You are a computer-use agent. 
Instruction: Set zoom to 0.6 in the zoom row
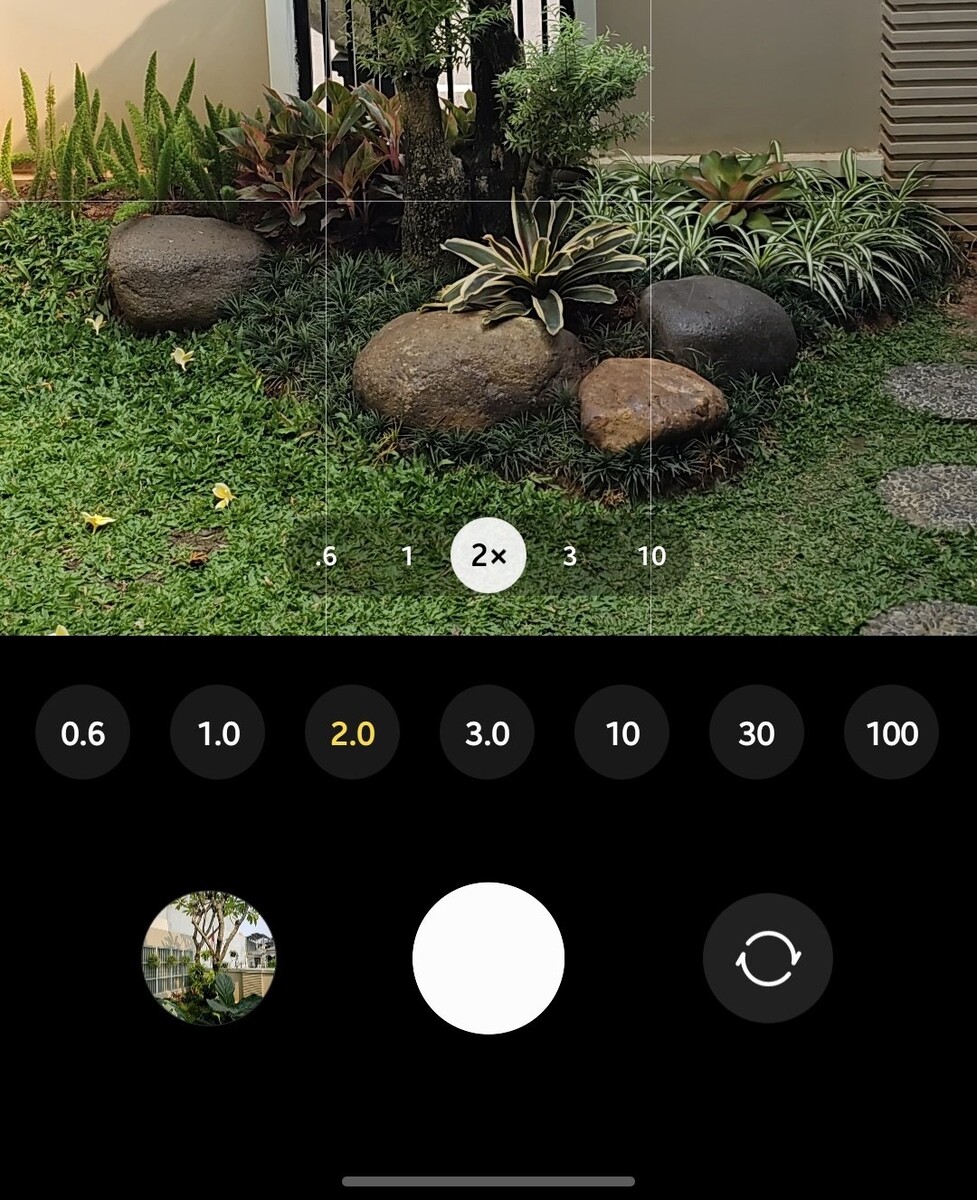point(82,733)
